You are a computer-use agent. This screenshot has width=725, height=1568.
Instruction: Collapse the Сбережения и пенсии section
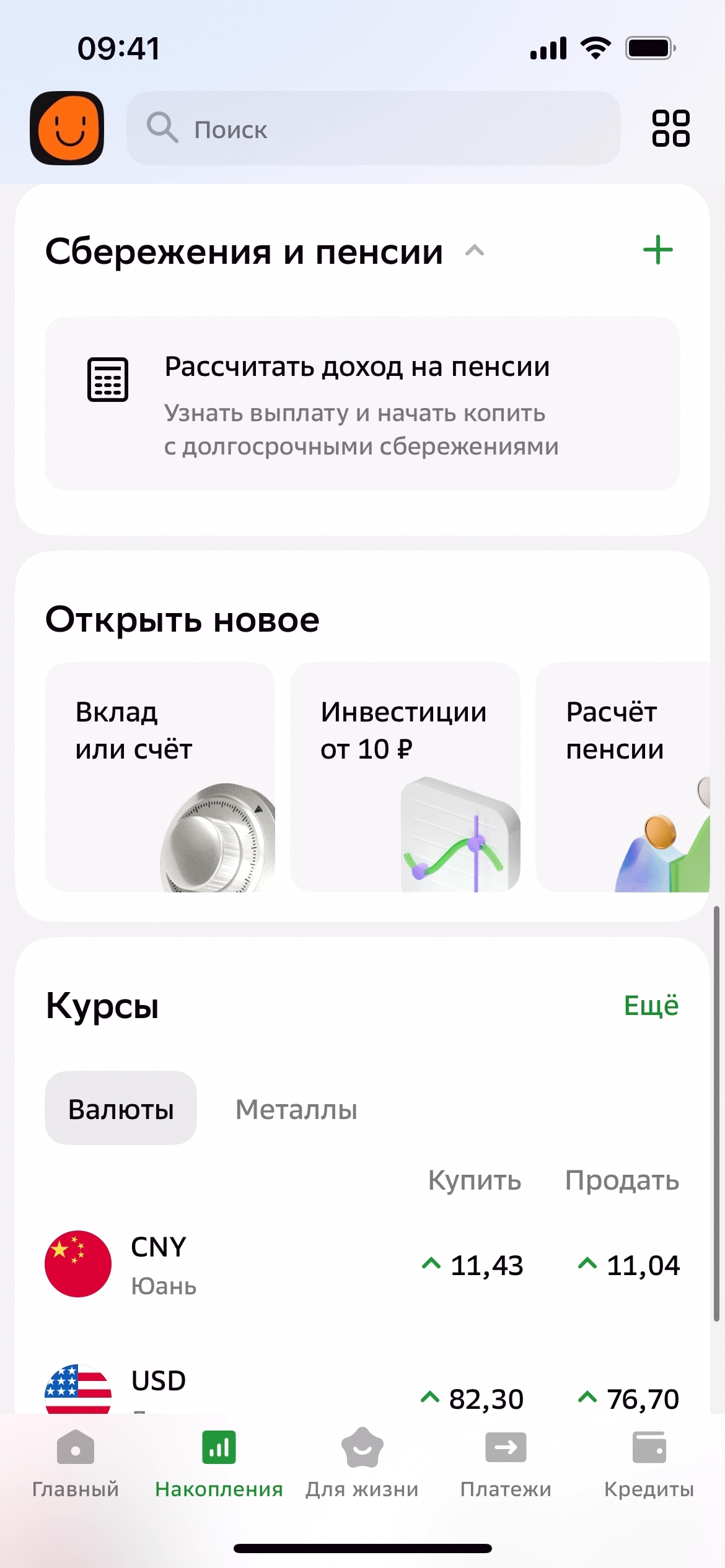click(475, 251)
